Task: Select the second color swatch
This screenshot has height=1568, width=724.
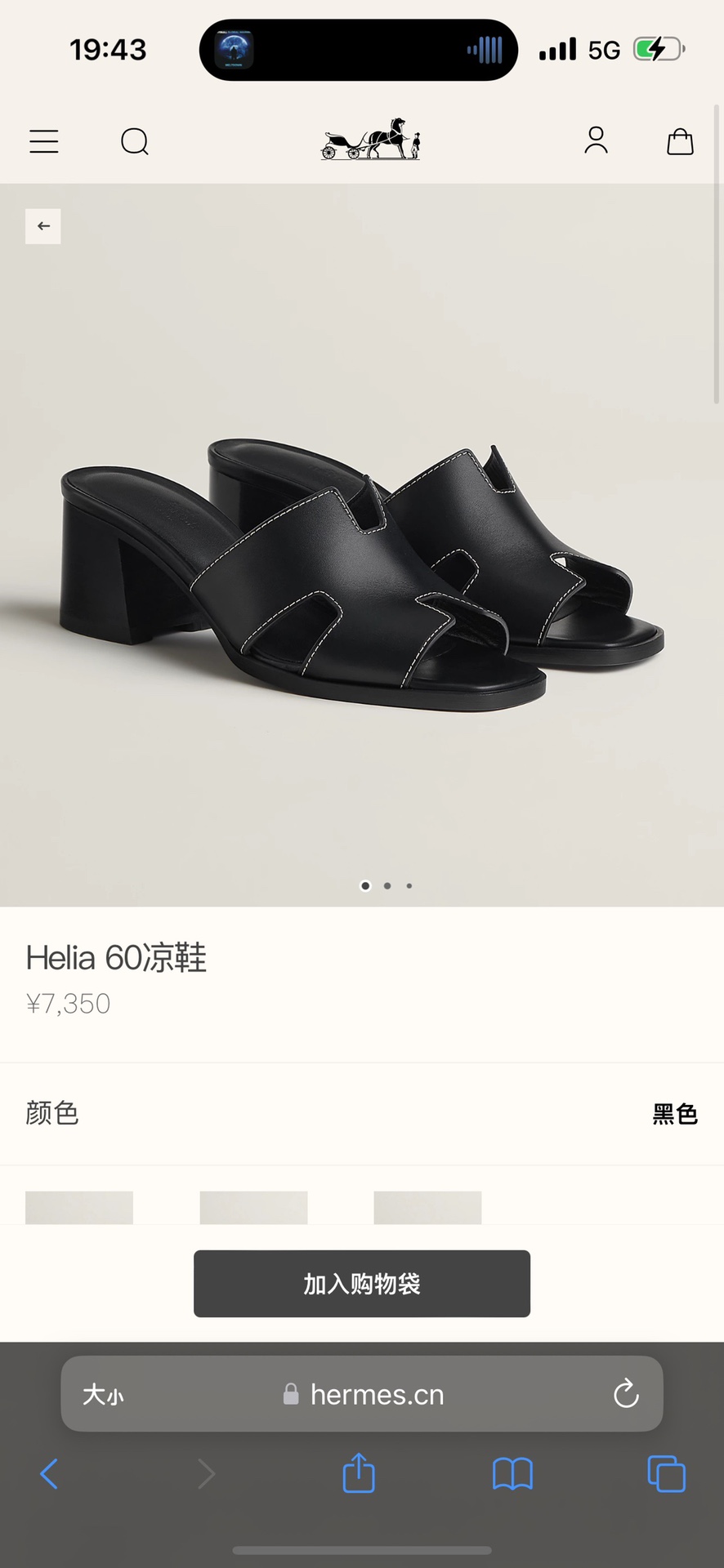Action: click(x=253, y=1208)
